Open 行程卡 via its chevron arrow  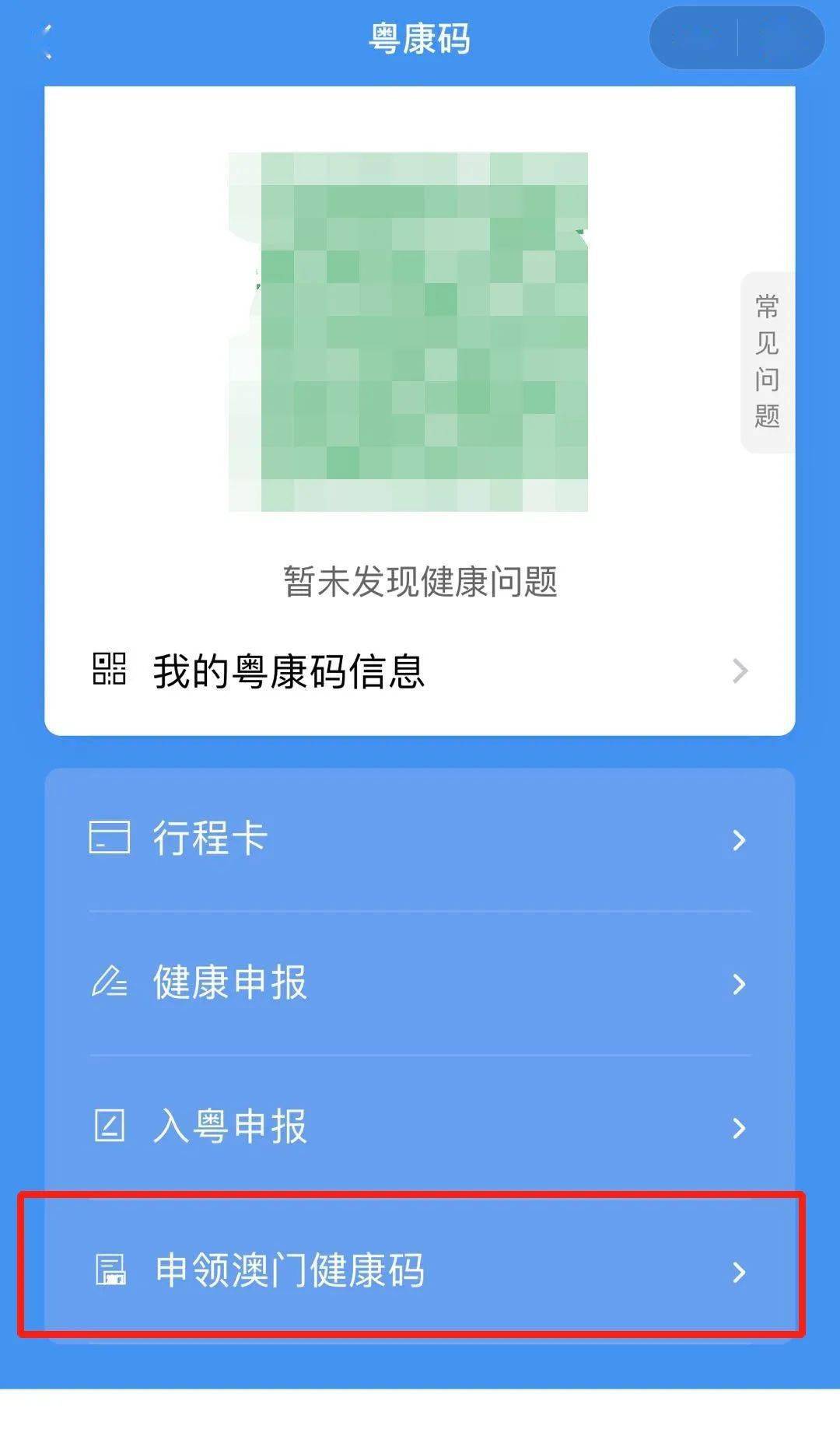pos(740,839)
